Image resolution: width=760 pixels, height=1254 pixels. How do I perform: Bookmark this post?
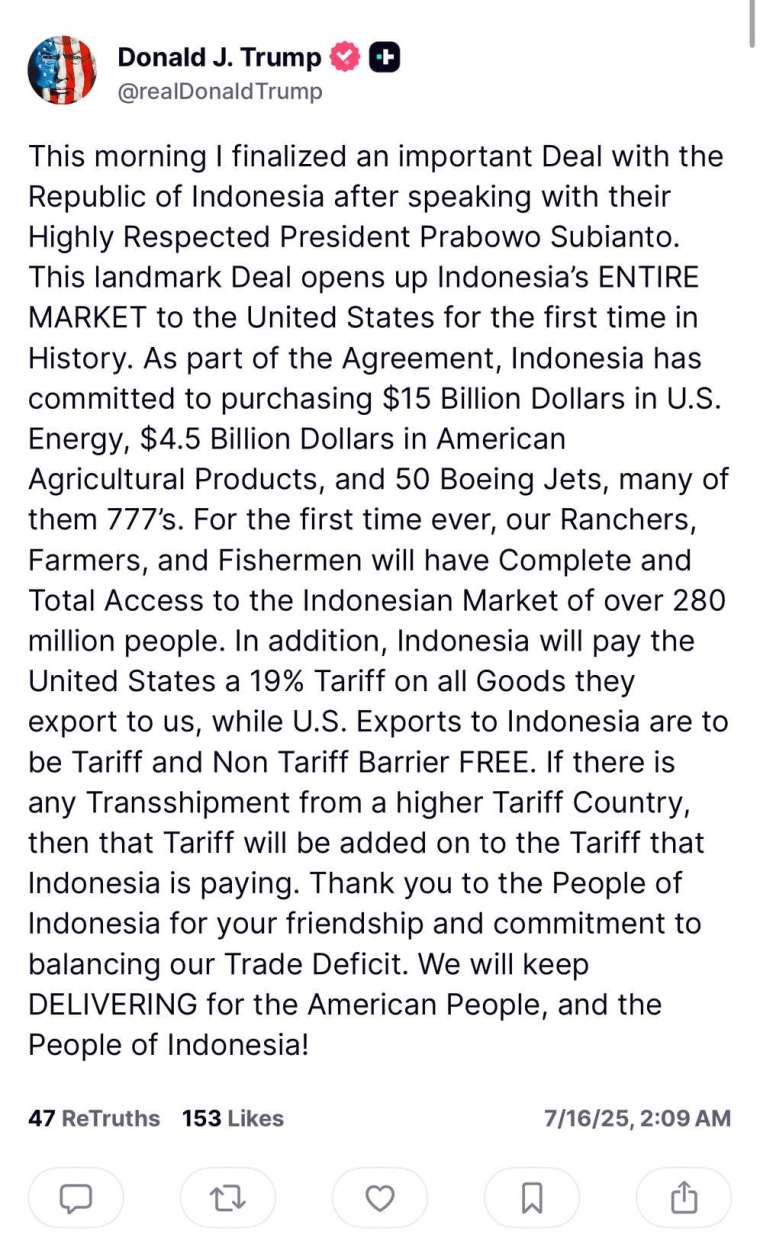pyautogui.click(x=532, y=1197)
